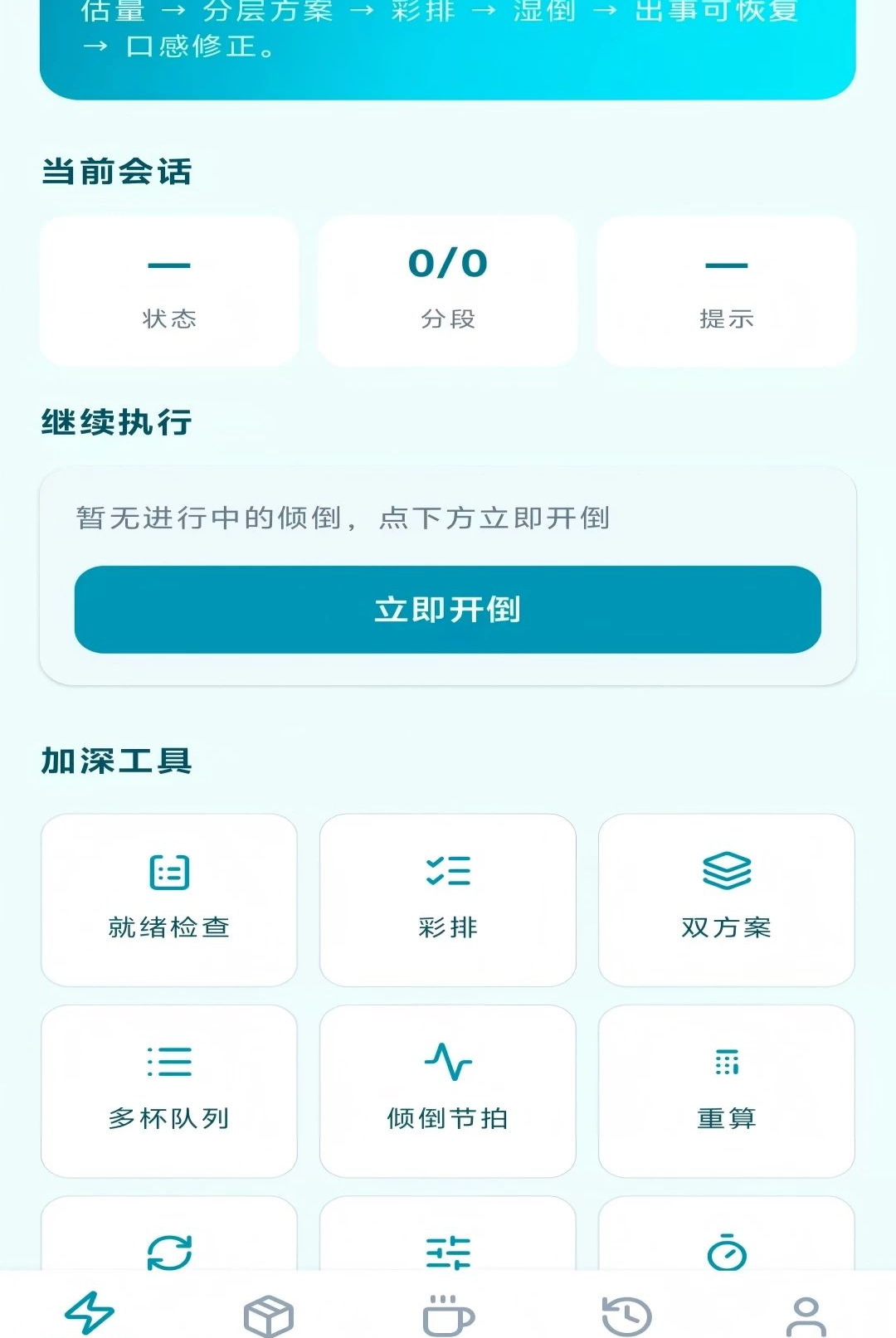Switch to the lightning bolt tab
Screen dimensions: 896x1338
(90, 1313)
